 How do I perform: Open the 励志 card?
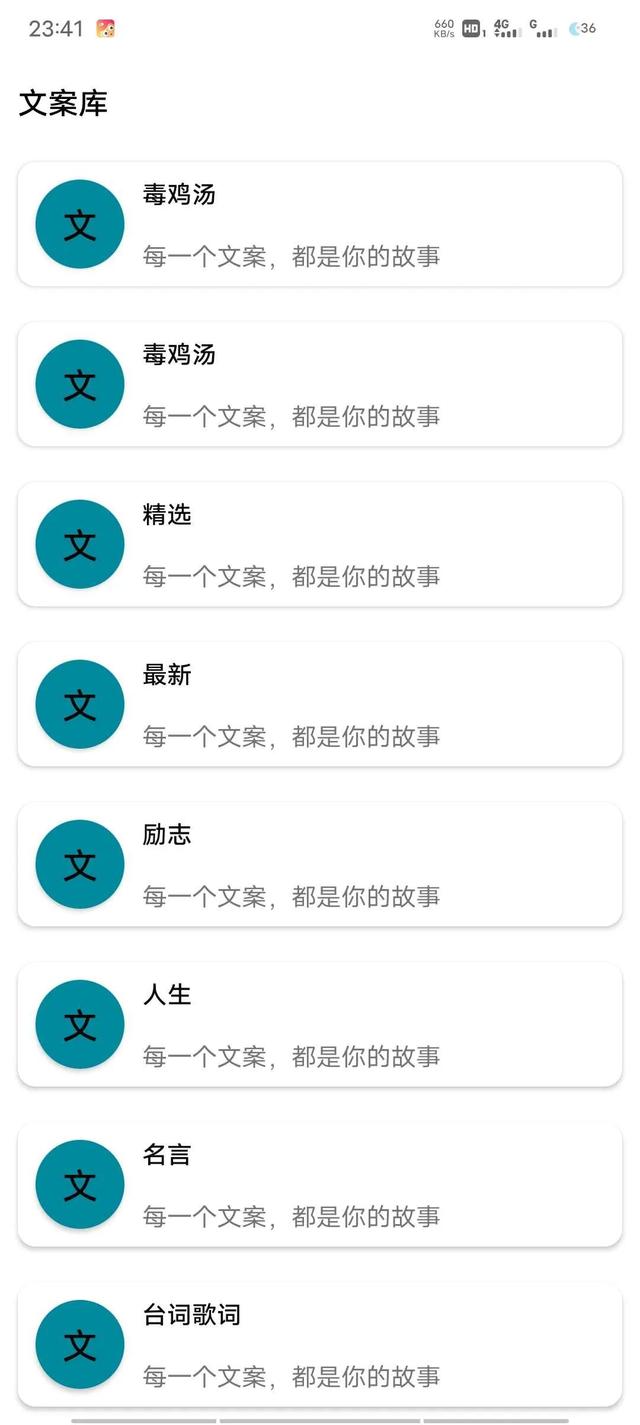320,864
